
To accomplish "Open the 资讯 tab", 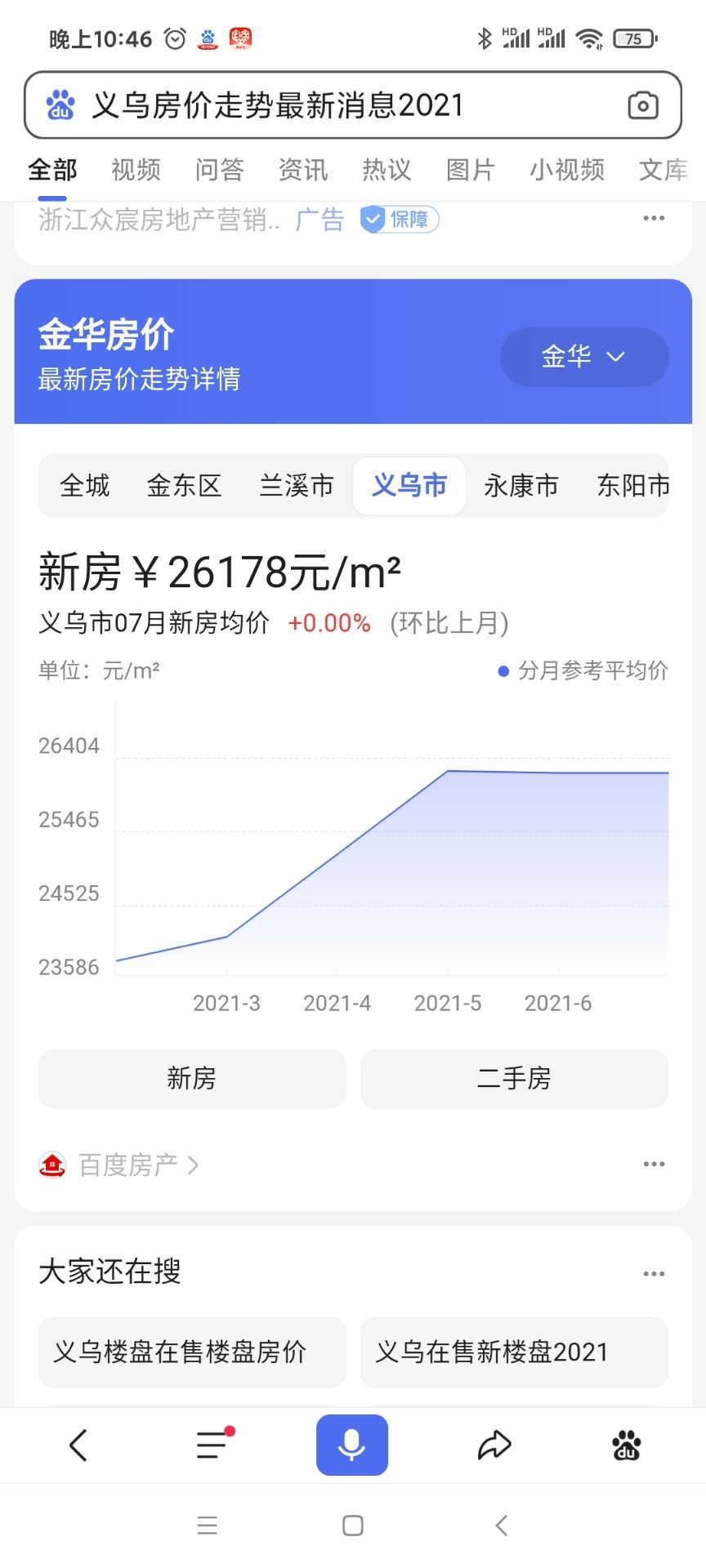I will click(x=302, y=170).
